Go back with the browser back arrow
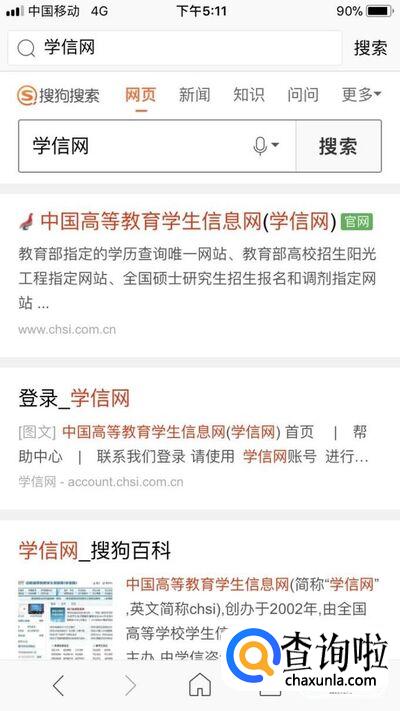This screenshot has width=400, height=711. (58, 685)
